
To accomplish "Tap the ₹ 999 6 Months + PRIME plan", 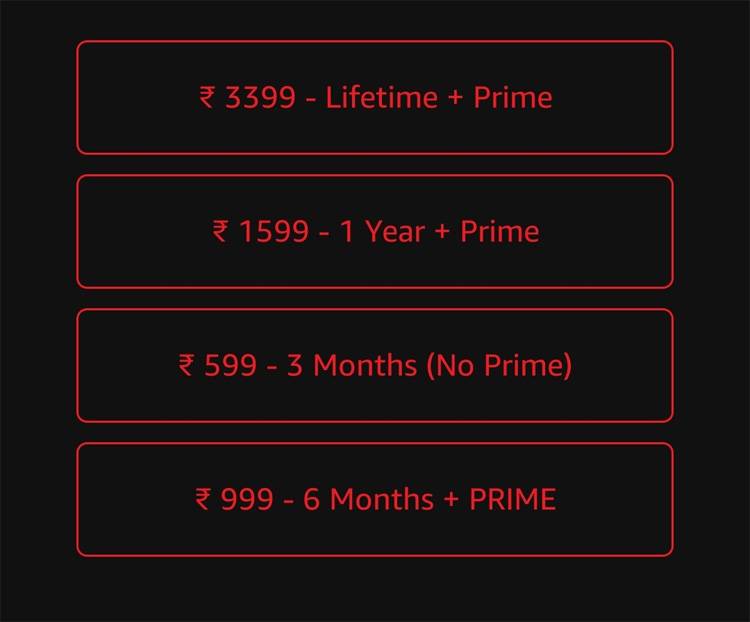I will [x=375, y=499].
